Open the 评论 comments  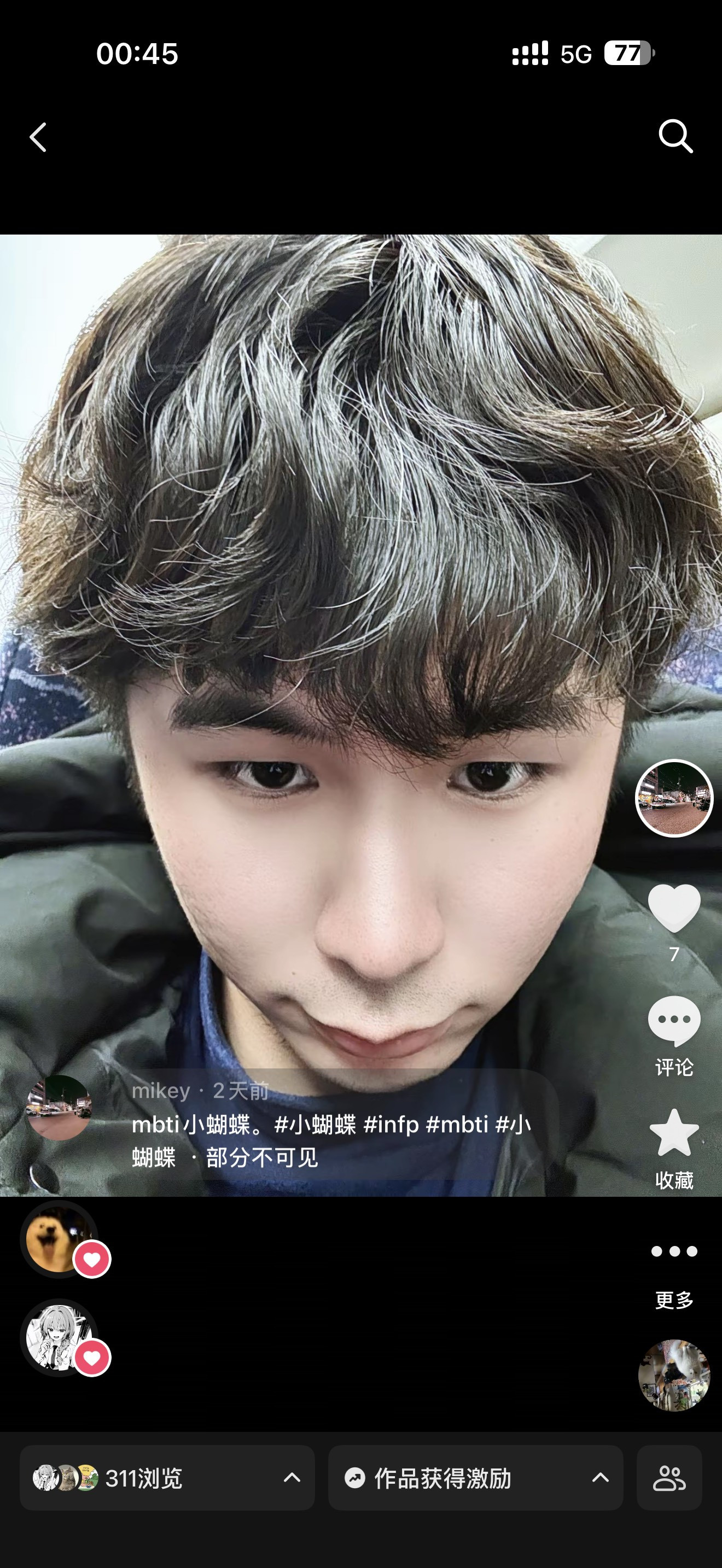pos(674,1021)
